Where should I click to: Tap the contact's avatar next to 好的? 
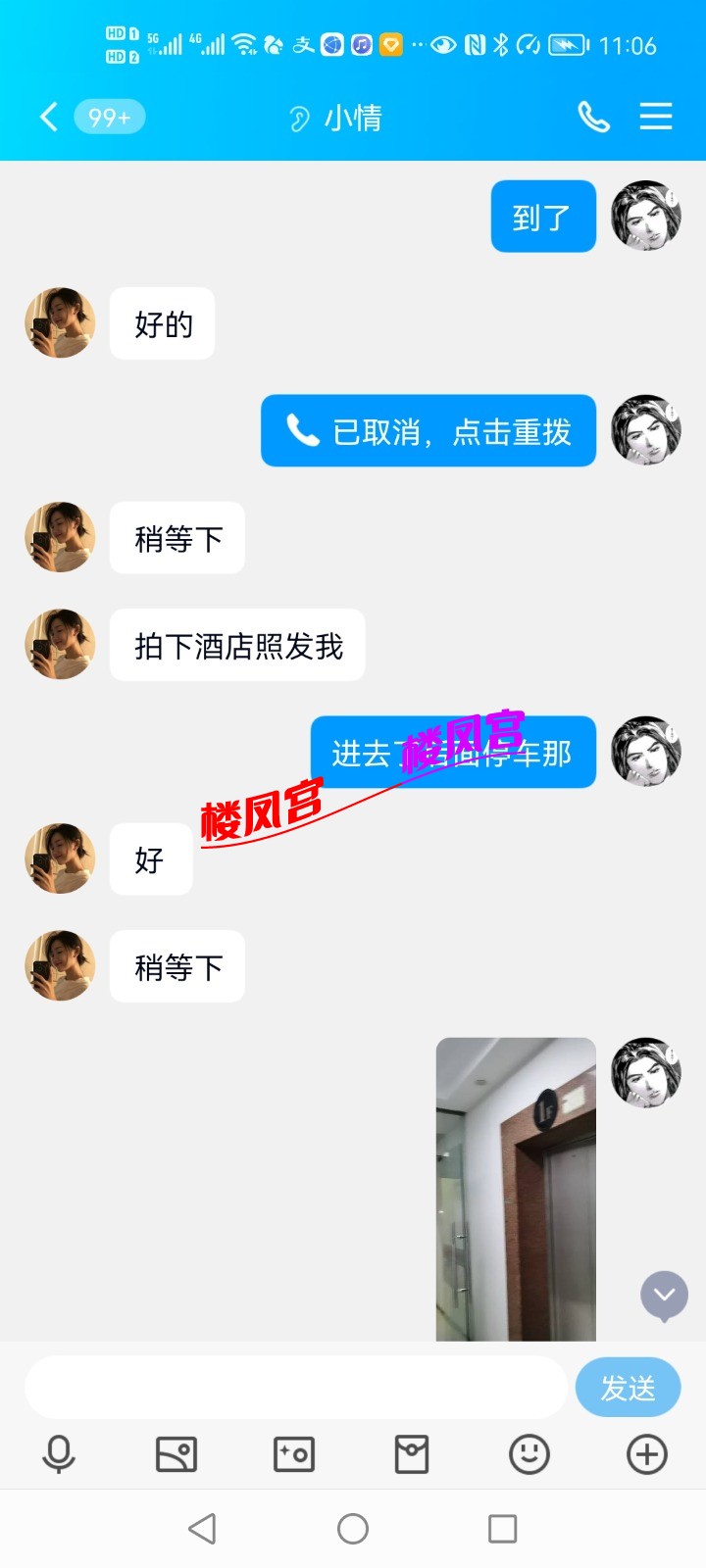[59, 323]
